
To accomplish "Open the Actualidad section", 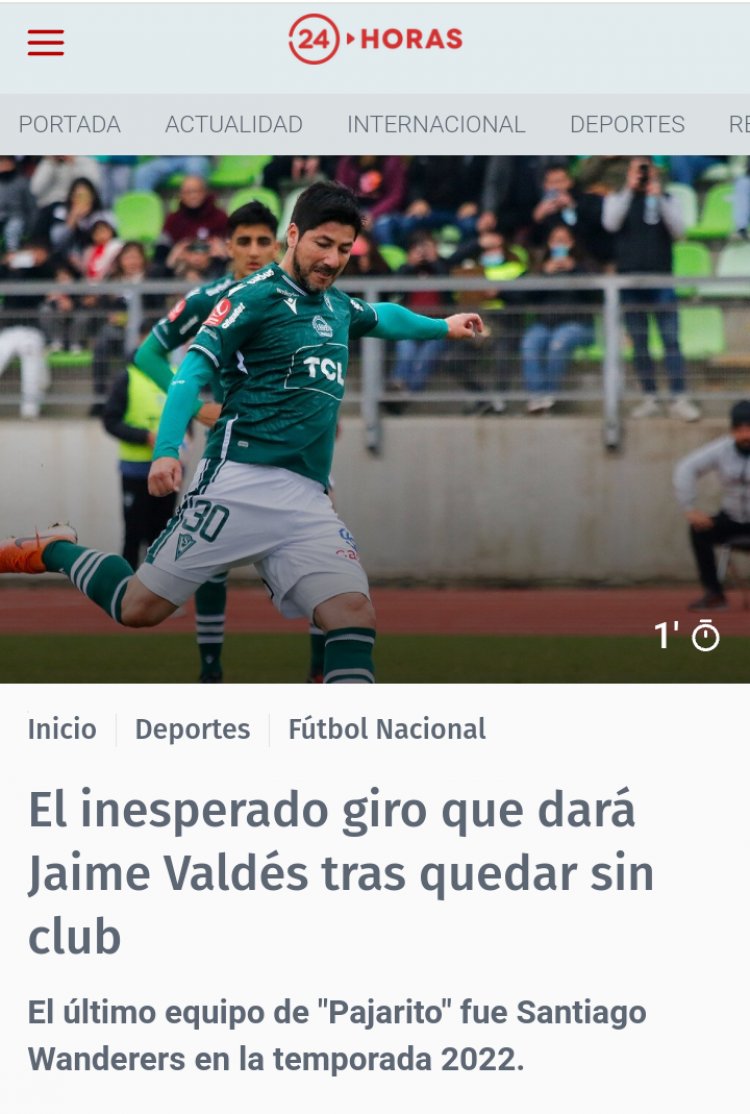I will 233,124.
